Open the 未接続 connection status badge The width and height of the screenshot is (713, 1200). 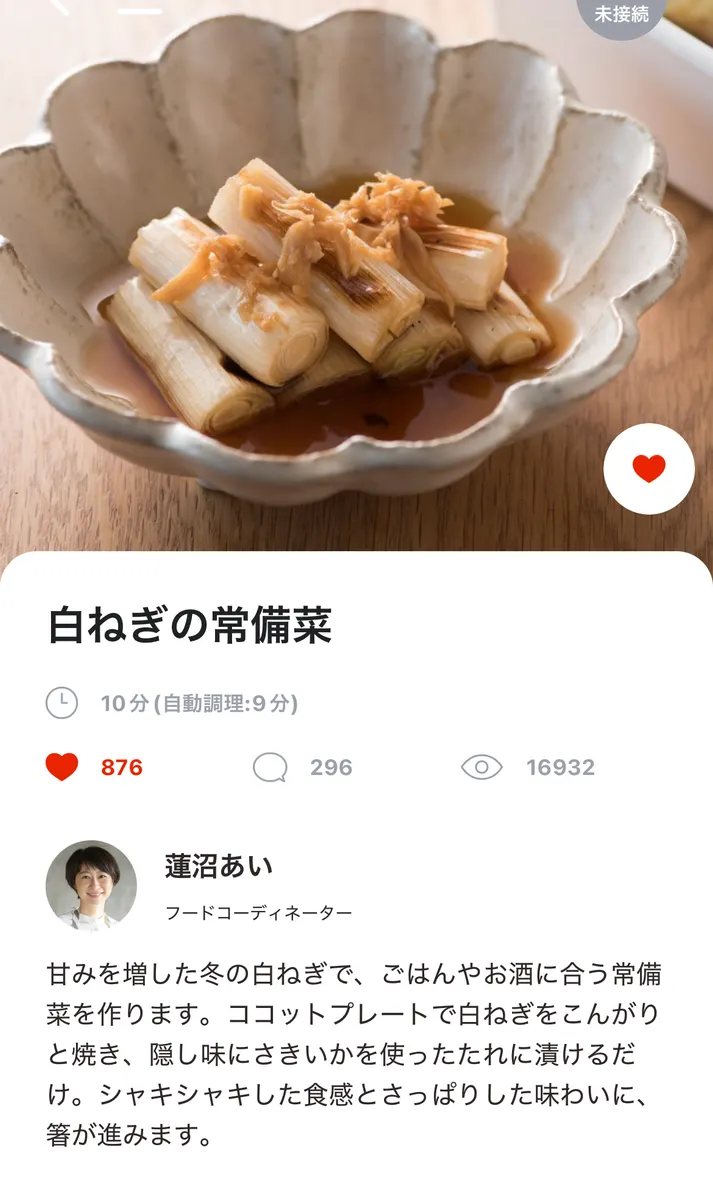point(621,14)
